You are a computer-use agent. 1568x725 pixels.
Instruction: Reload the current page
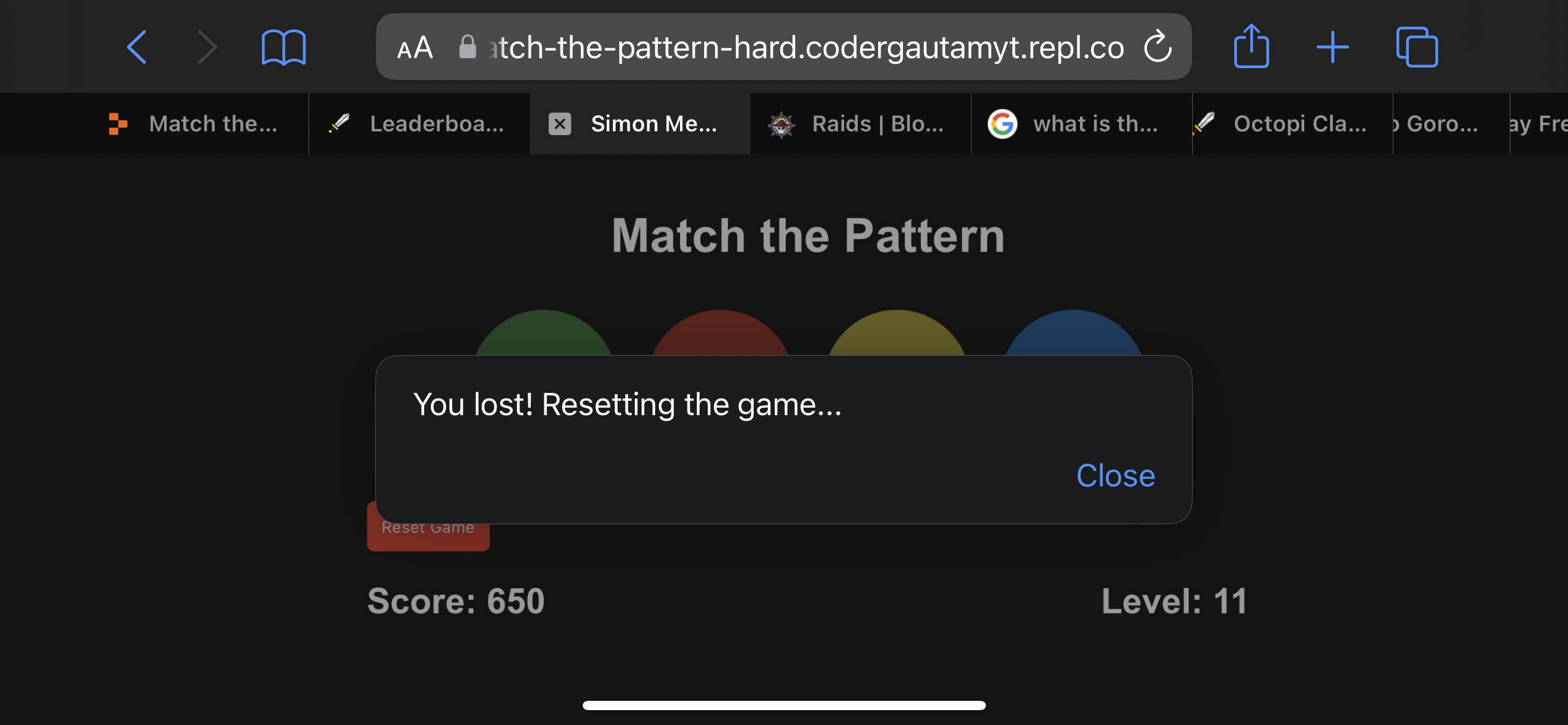click(x=1157, y=47)
